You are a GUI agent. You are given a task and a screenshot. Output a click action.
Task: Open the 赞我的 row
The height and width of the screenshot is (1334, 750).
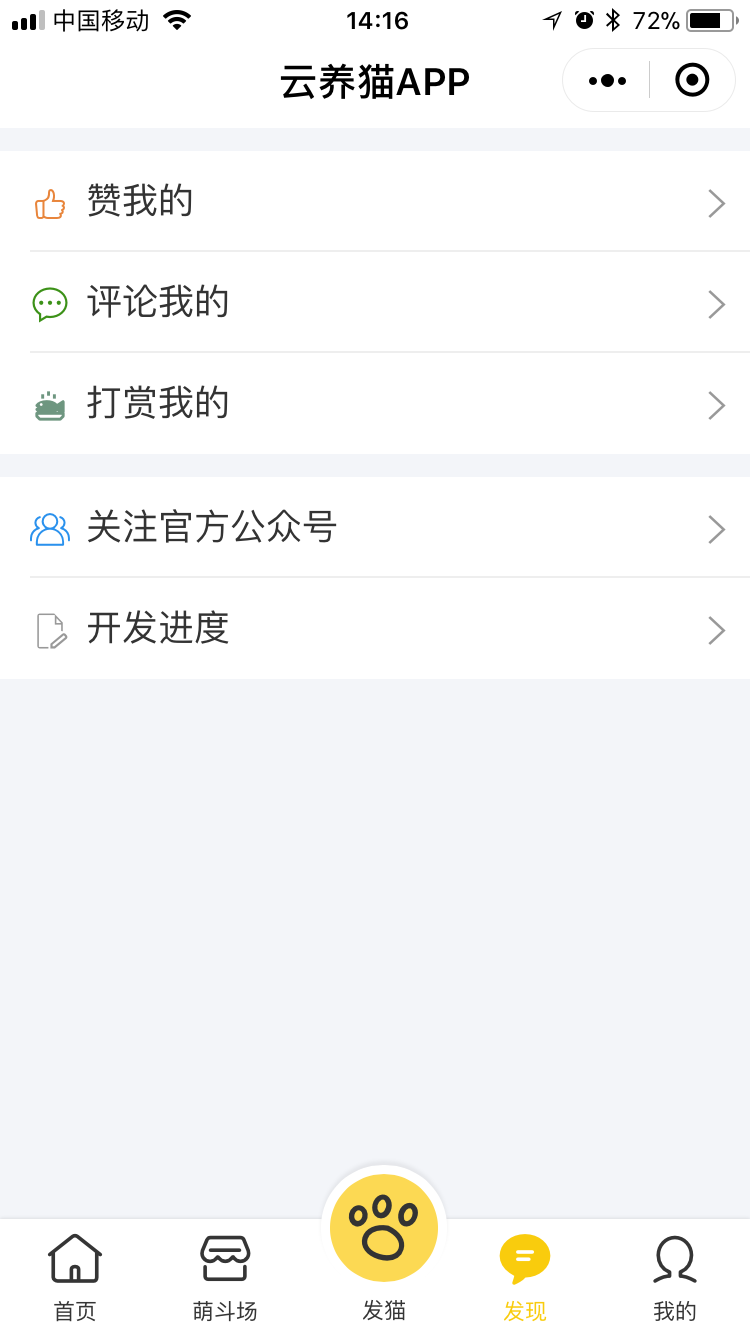tap(375, 201)
